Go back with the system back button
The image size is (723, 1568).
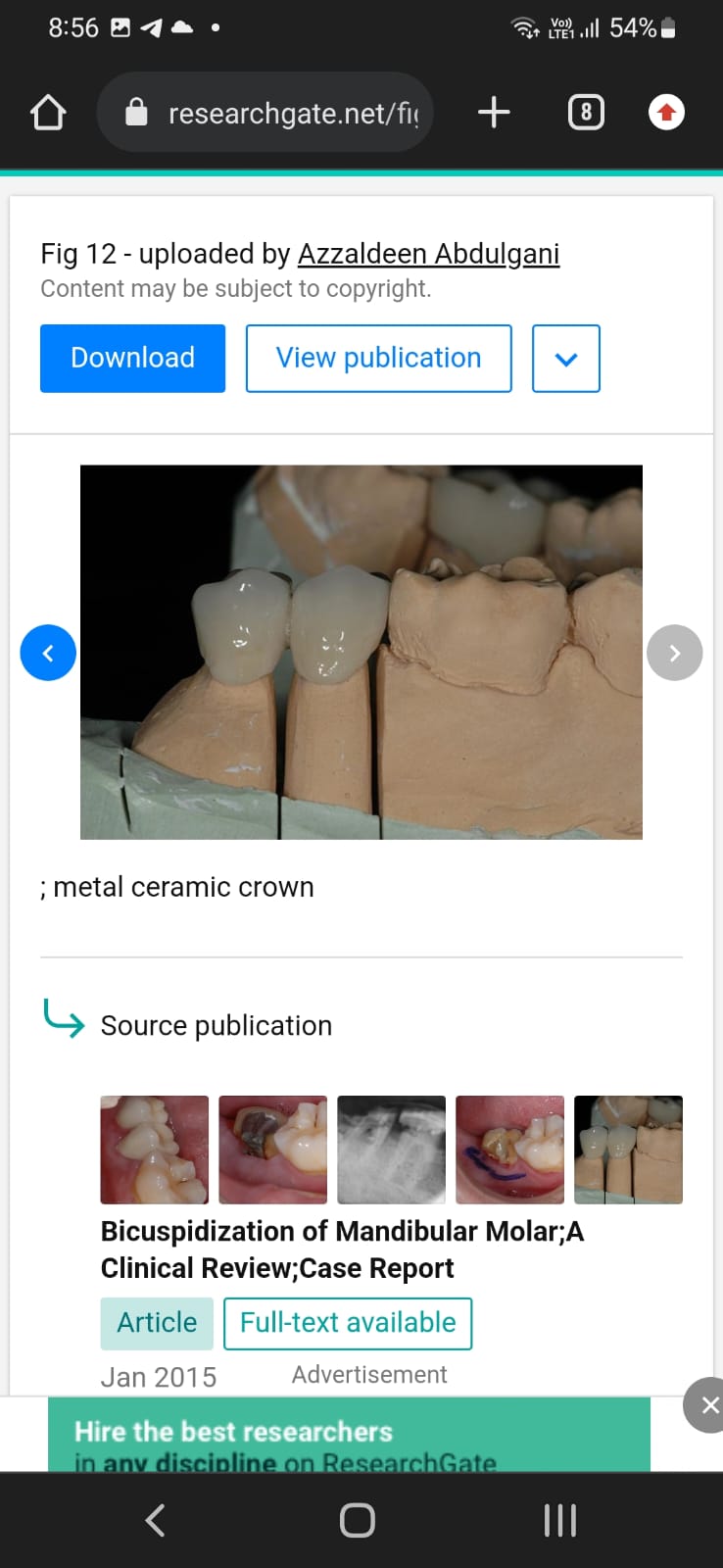click(155, 1521)
